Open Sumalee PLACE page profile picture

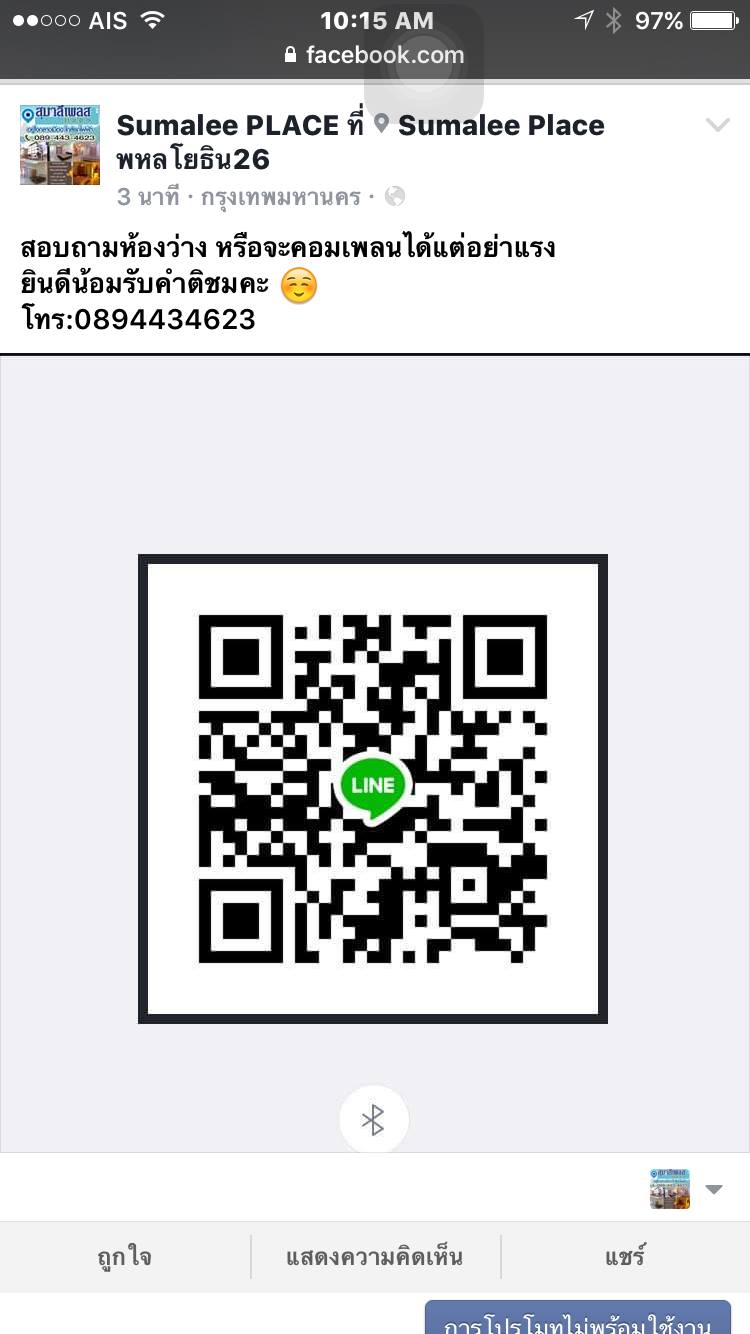[60, 145]
